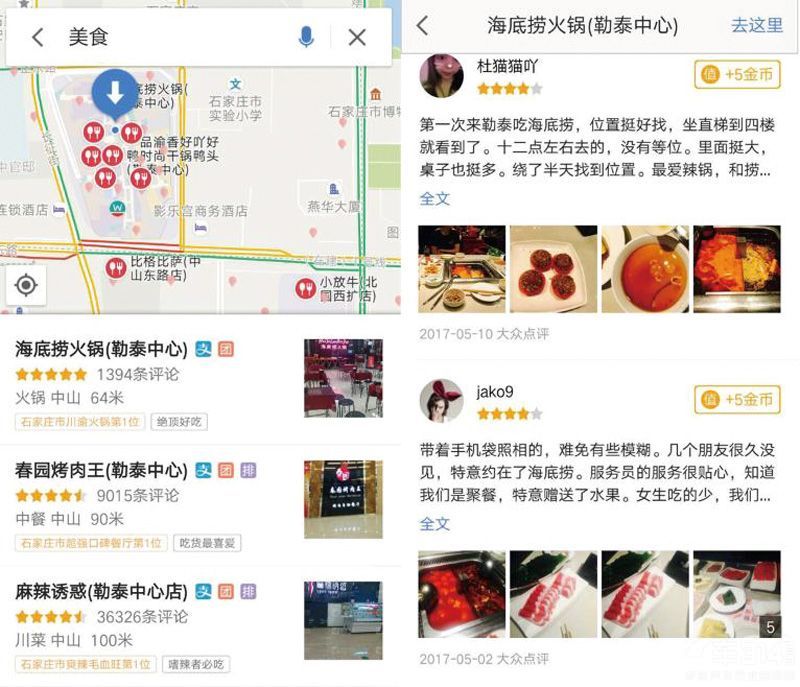Recenter map with the location button

click(x=26, y=286)
